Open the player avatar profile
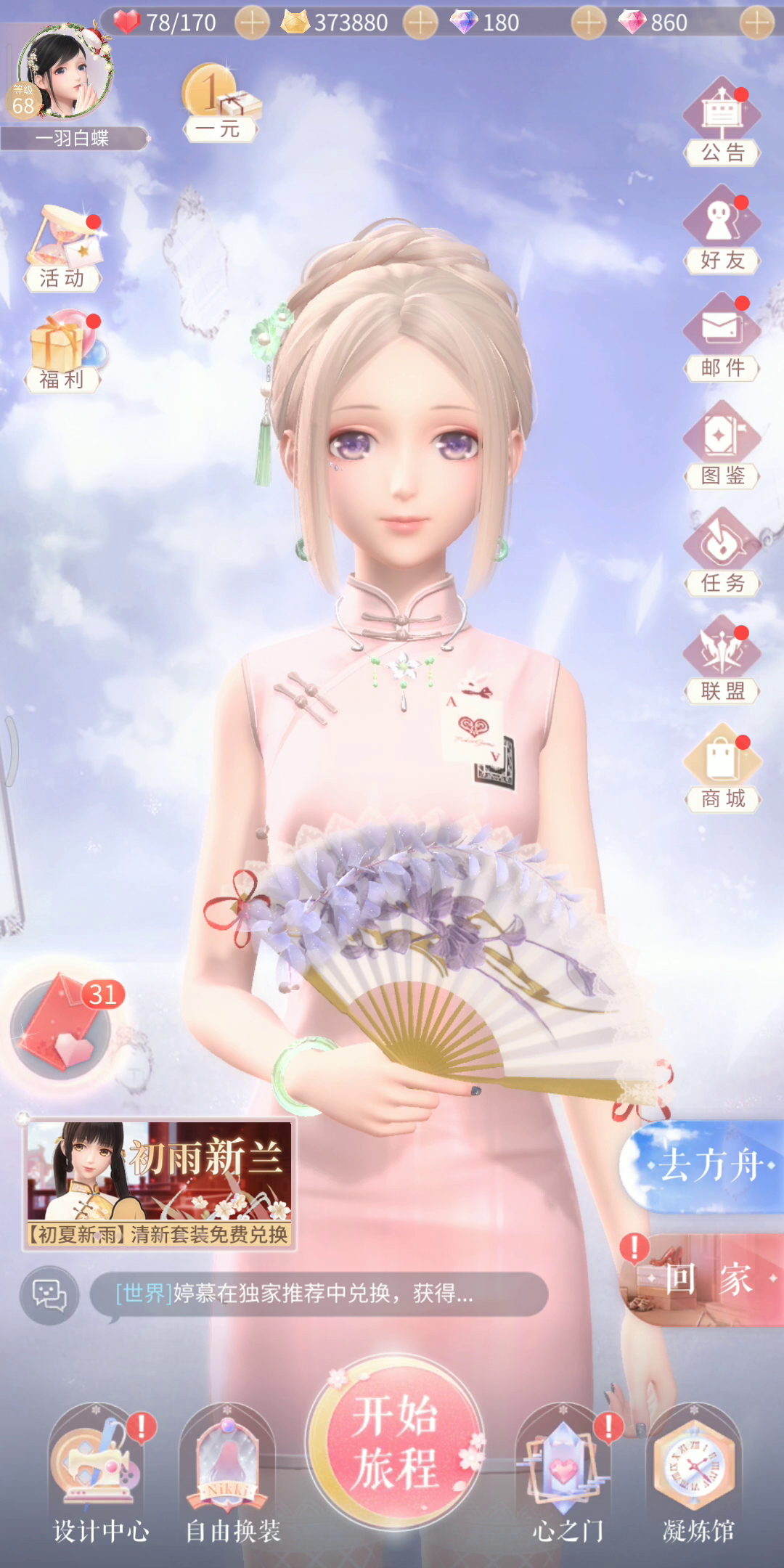The width and height of the screenshot is (784, 1568). tap(64, 73)
